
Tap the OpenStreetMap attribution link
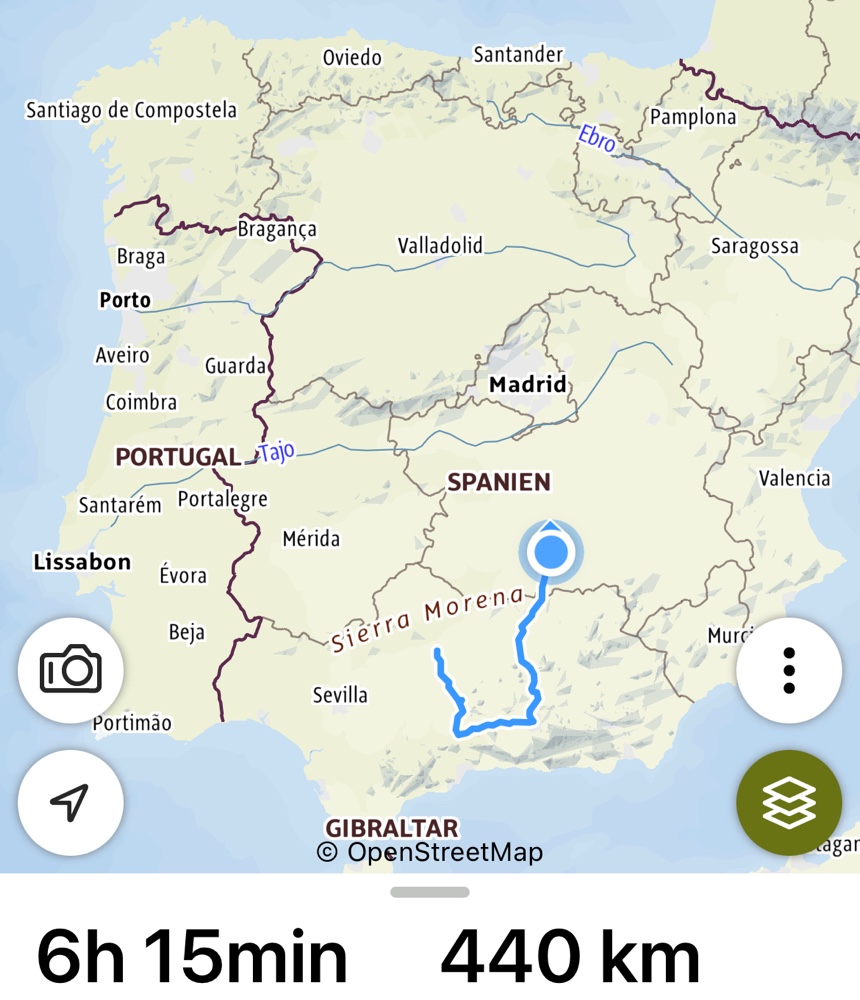point(430,852)
